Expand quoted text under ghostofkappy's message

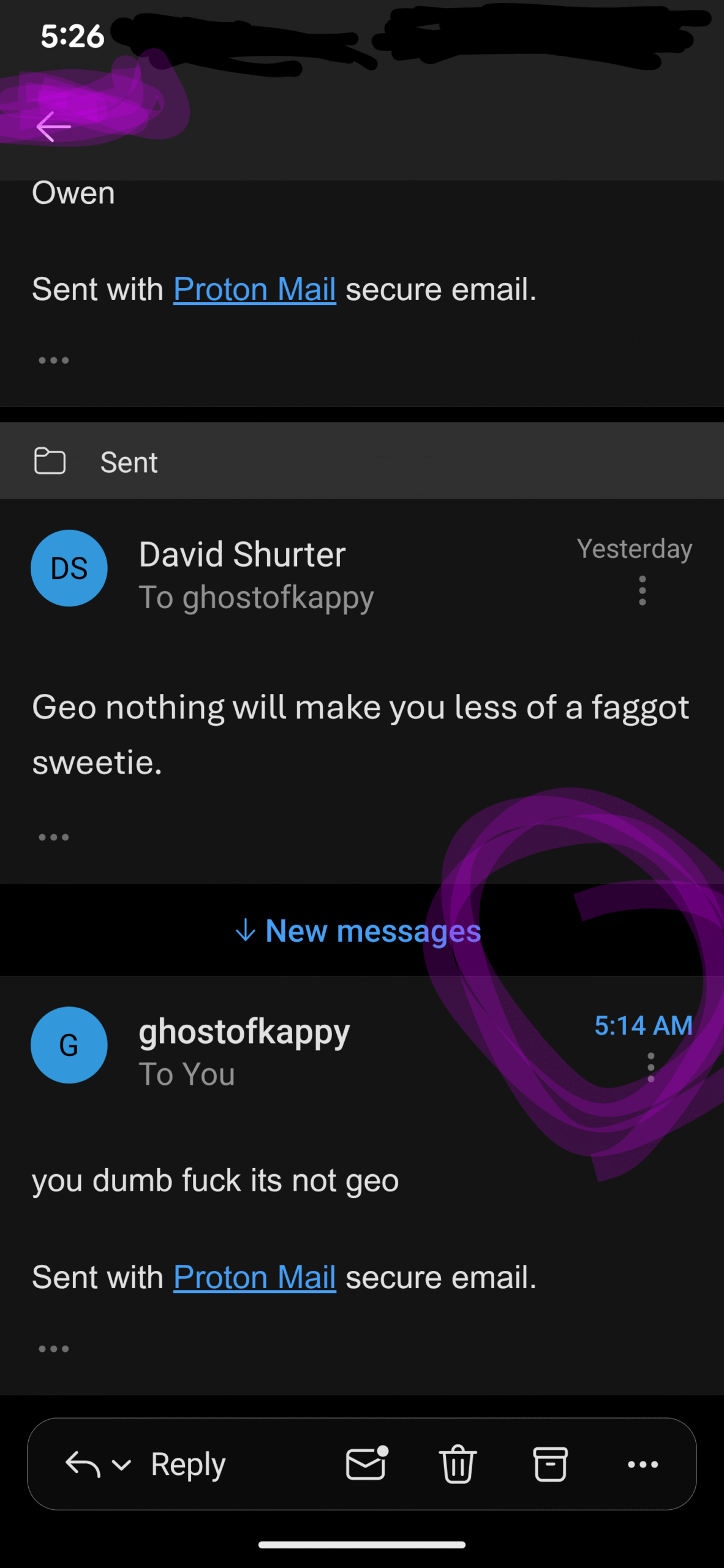click(x=54, y=1348)
